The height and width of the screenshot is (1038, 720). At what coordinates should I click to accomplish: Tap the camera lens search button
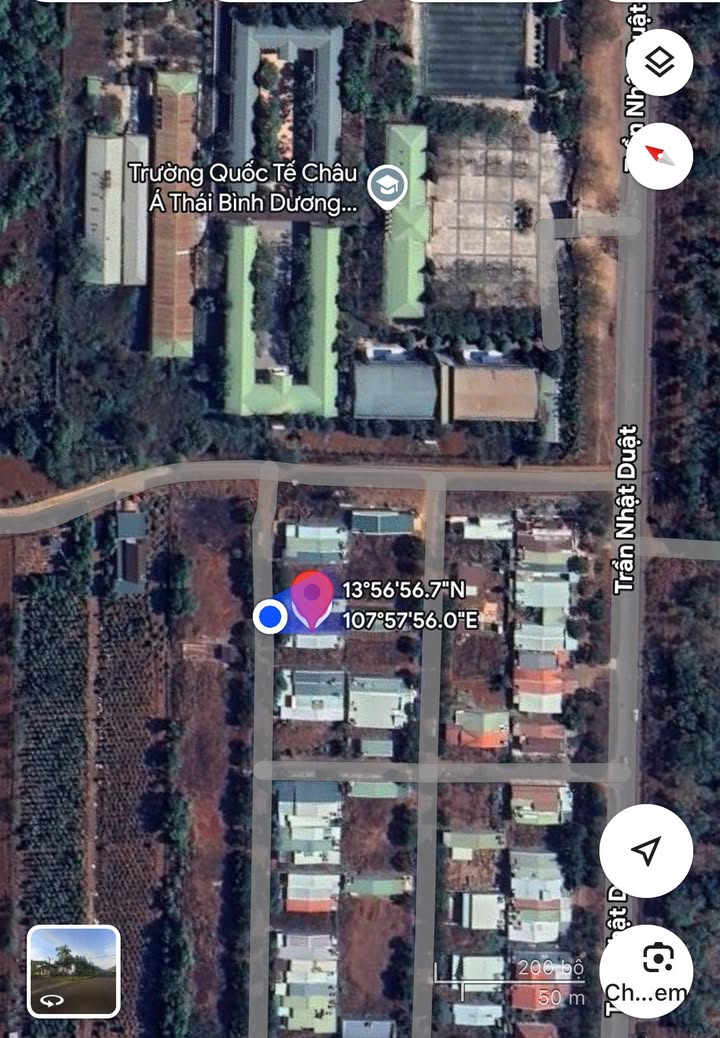[656, 960]
